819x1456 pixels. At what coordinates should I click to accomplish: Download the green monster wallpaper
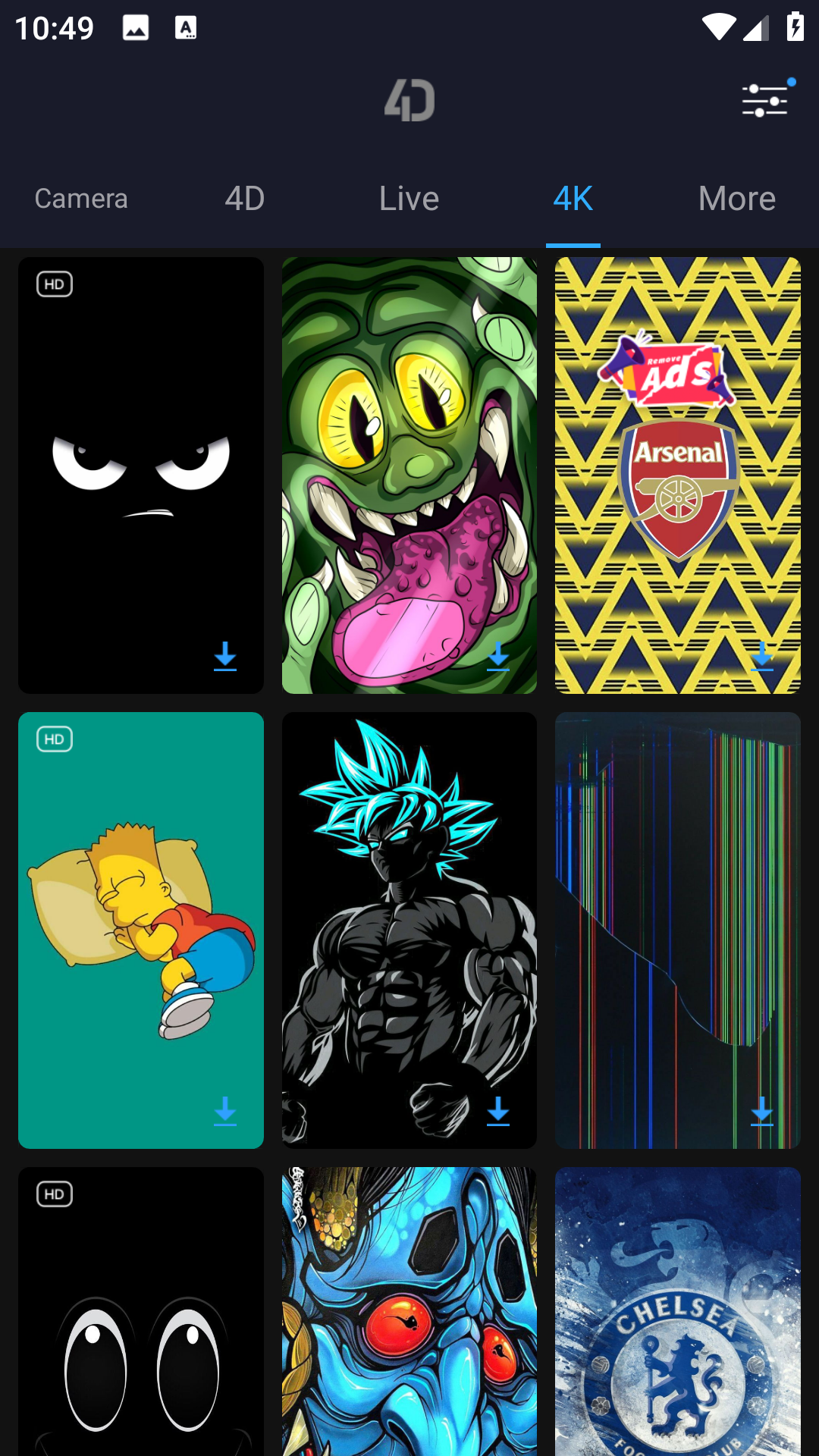click(x=498, y=657)
